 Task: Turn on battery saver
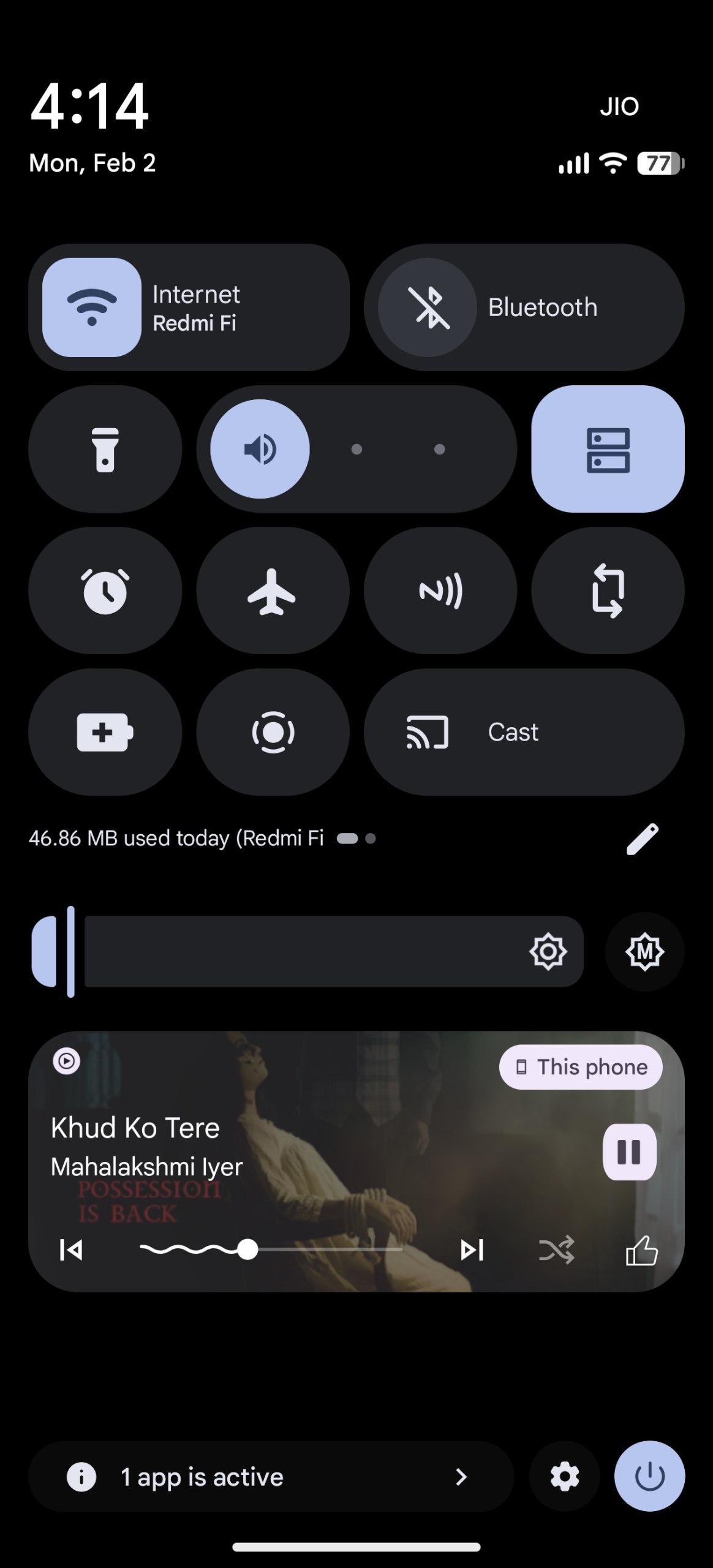click(x=105, y=732)
